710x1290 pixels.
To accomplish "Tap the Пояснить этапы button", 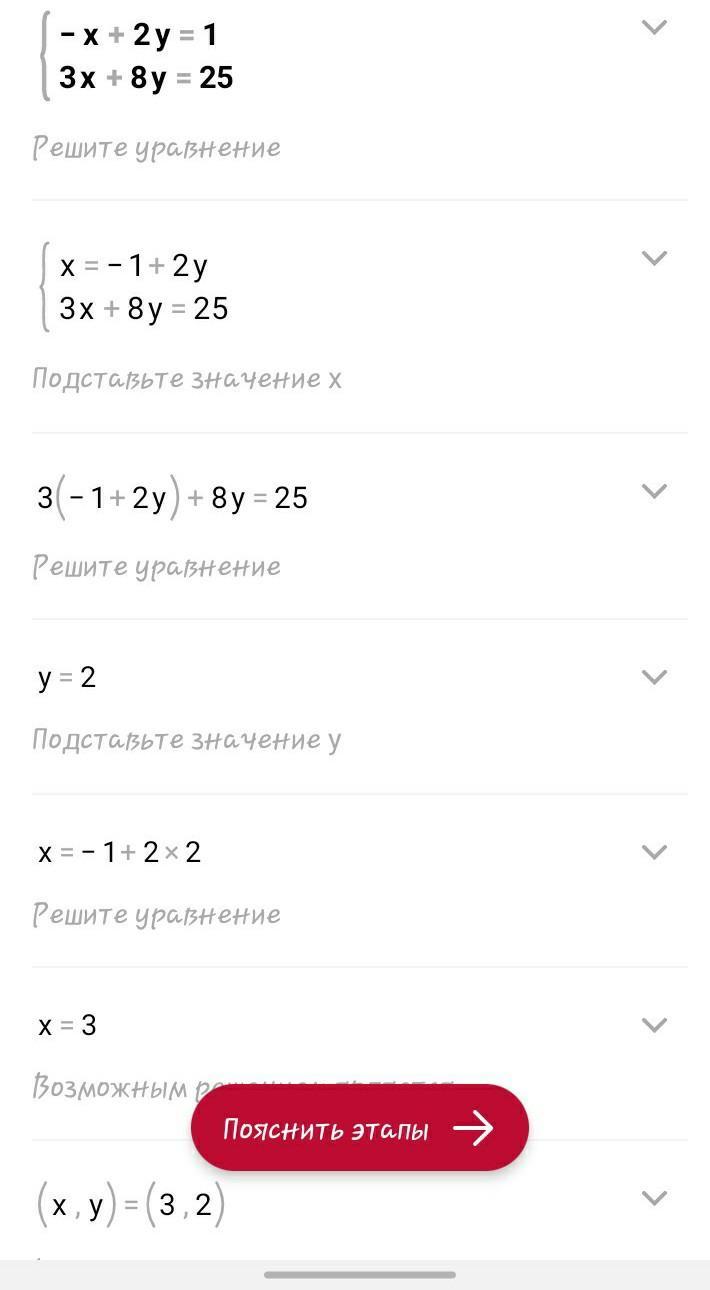I will (359, 1128).
